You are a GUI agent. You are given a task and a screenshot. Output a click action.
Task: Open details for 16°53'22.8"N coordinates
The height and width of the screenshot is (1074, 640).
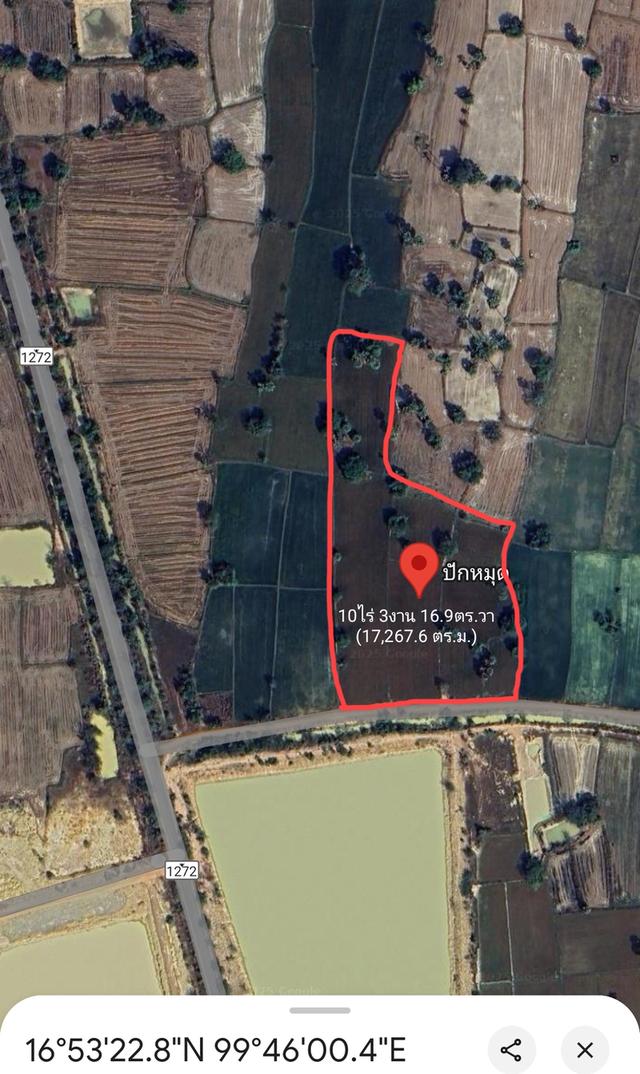[x=216, y=1050]
